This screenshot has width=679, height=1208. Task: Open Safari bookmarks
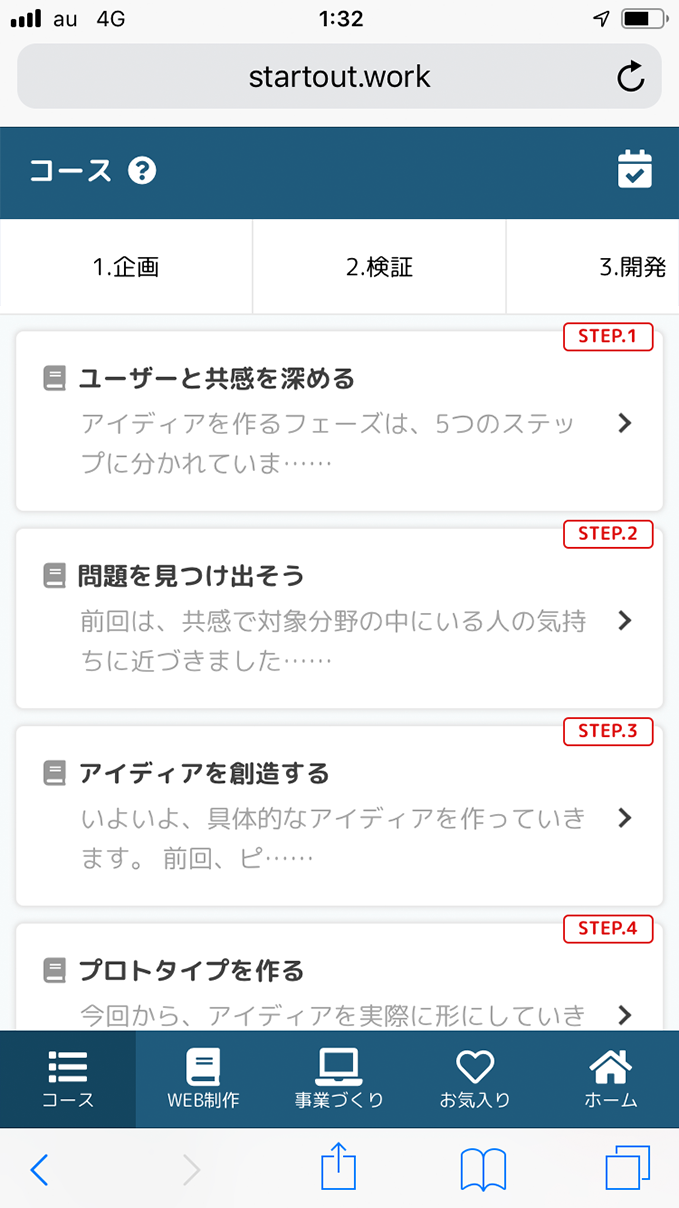pyautogui.click(x=483, y=1168)
